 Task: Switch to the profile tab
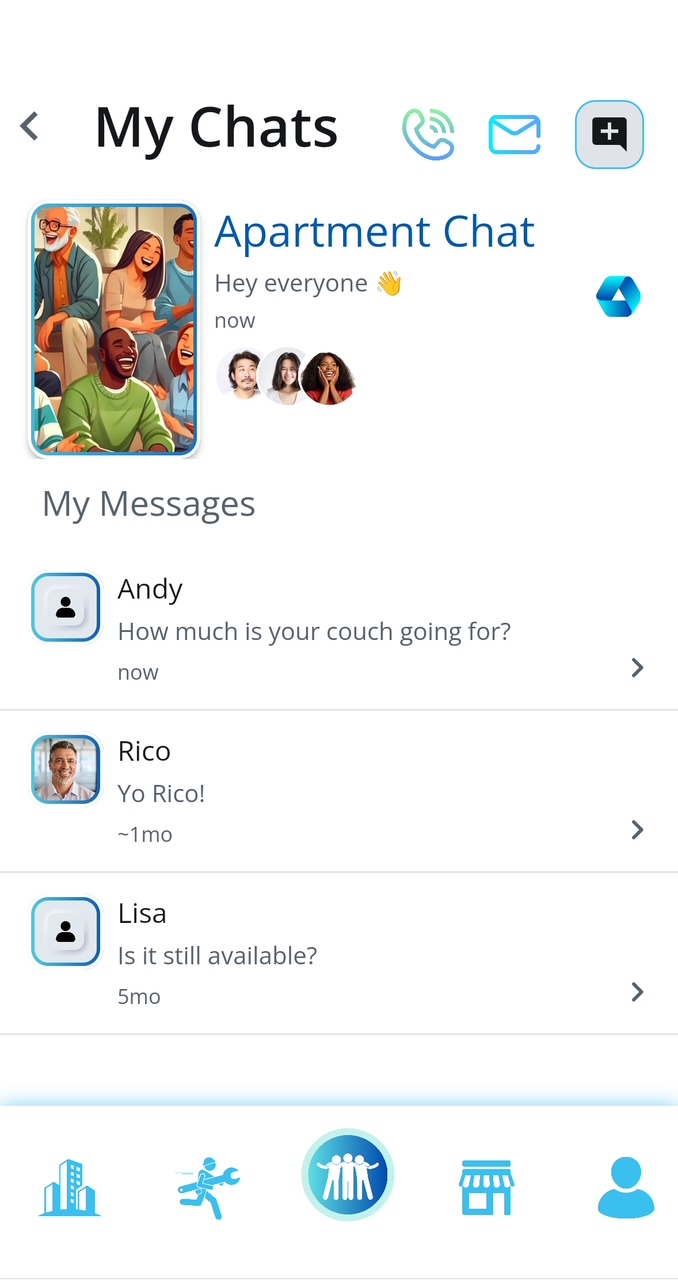point(626,1187)
